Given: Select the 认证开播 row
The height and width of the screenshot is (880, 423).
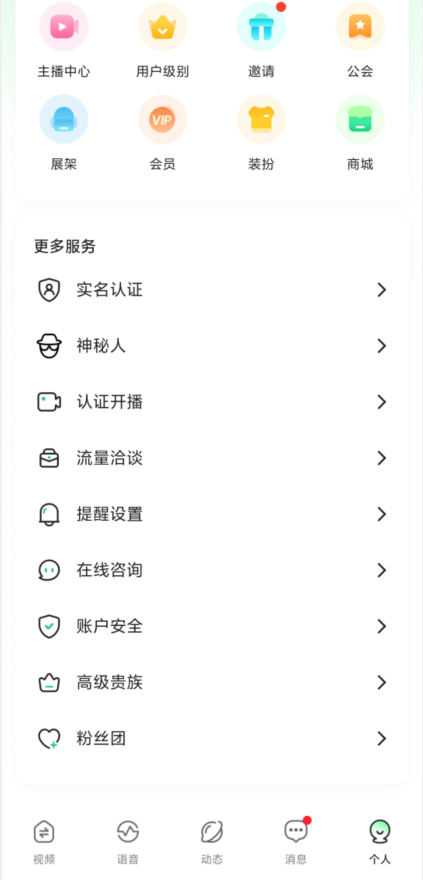Looking at the screenshot, I should pyautogui.click(x=212, y=402).
